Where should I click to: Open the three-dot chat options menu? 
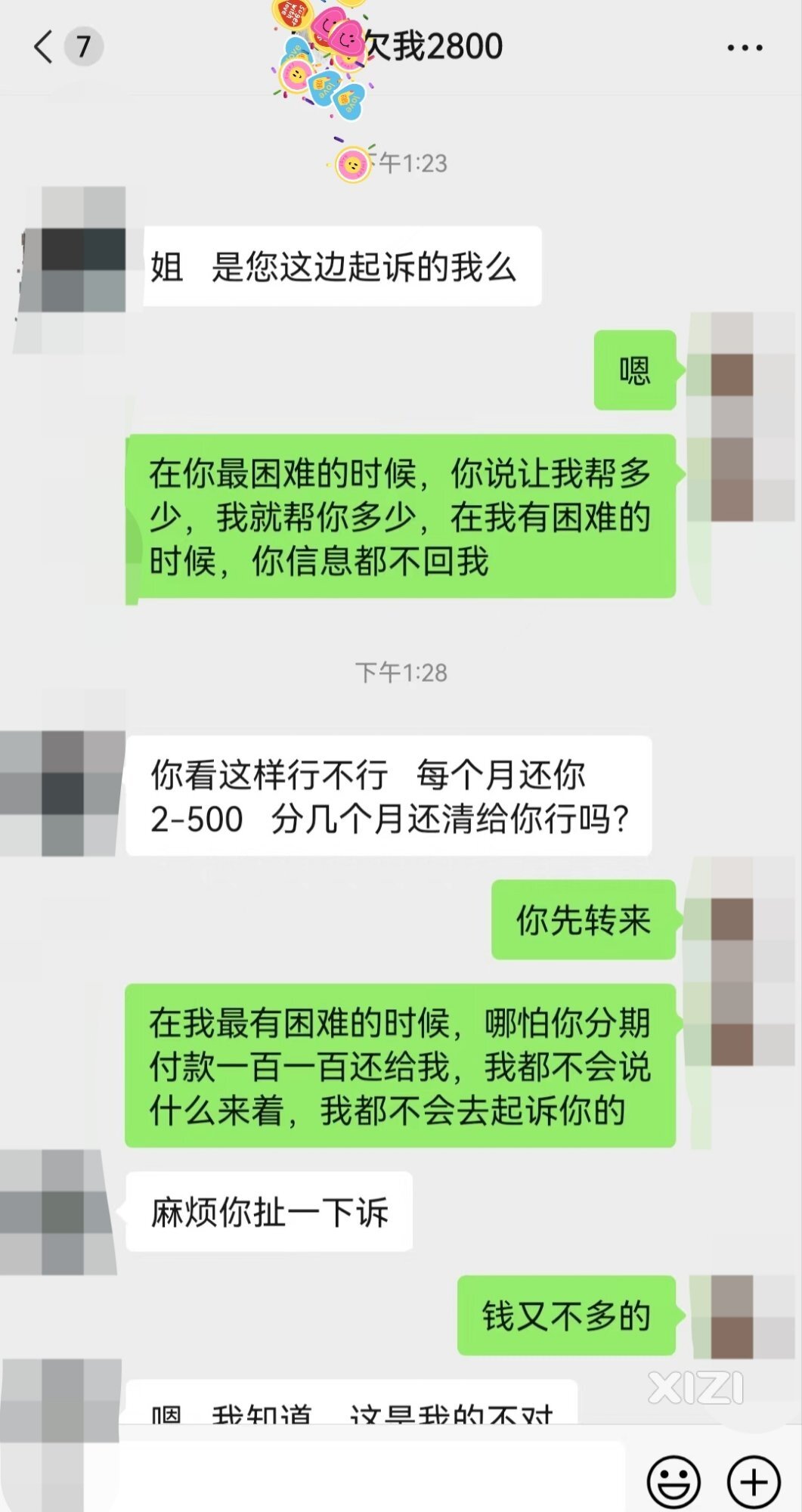(745, 48)
